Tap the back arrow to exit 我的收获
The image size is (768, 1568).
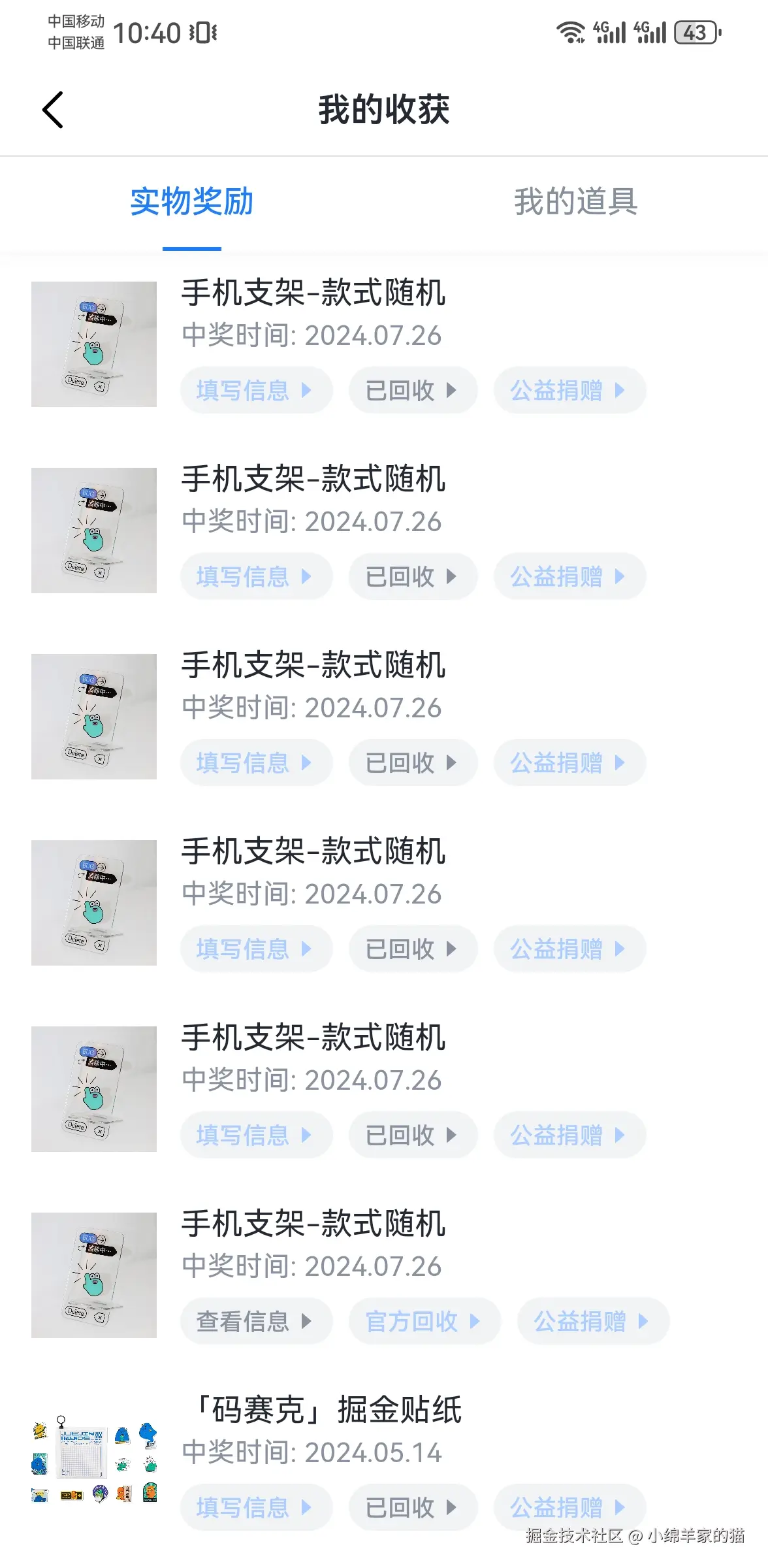click(53, 110)
